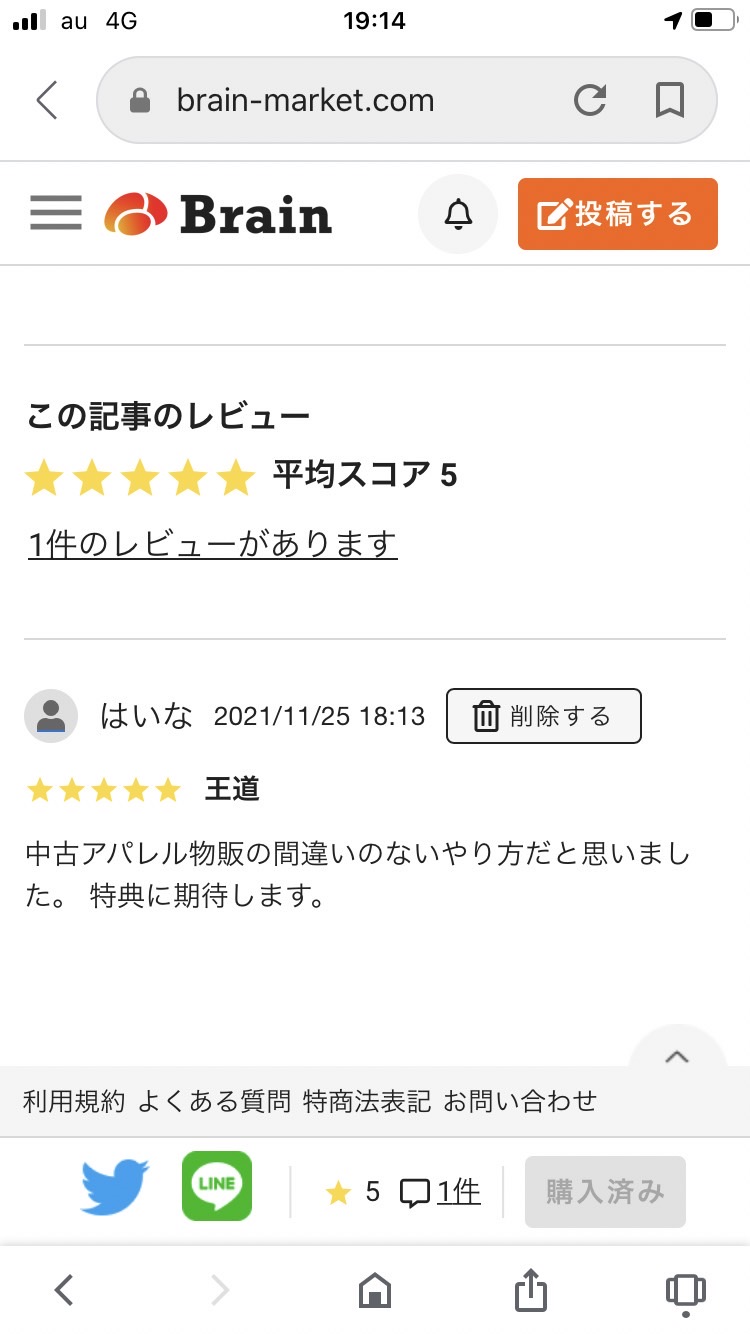
Task: Open よくある質問
Action: click(214, 1101)
